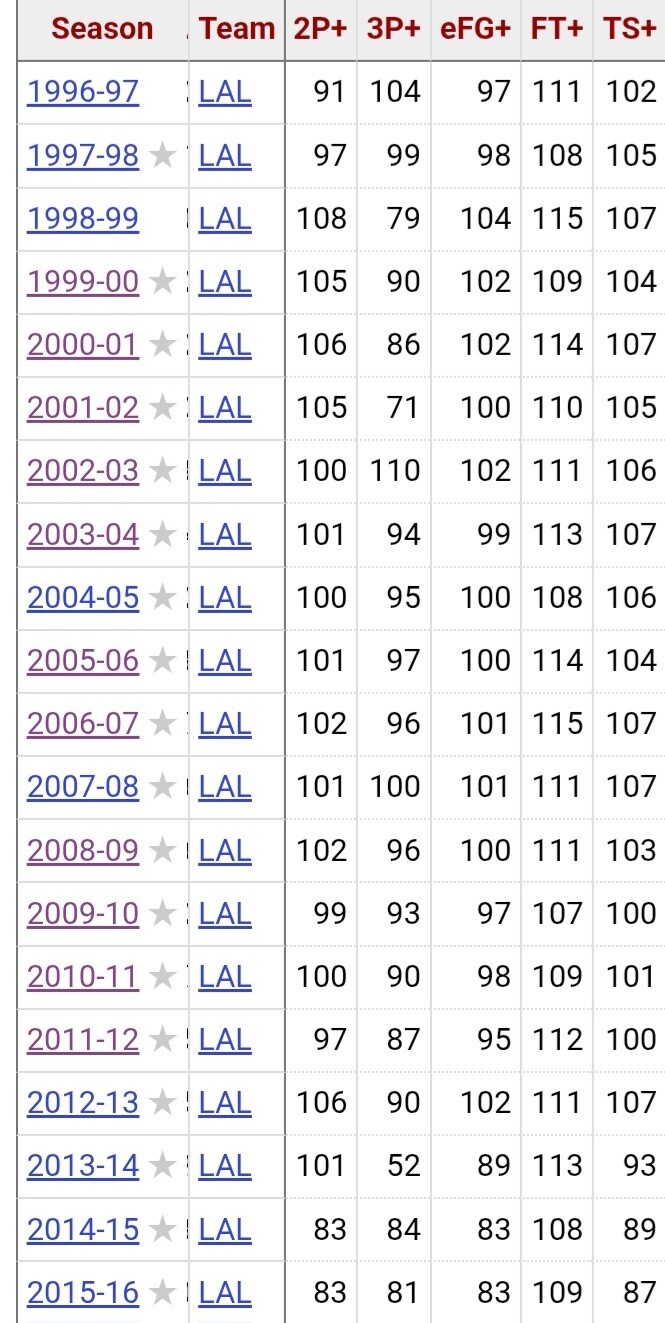Open the 2009-10 season link
Viewport: 665px width, 1323px height.
[83, 913]
